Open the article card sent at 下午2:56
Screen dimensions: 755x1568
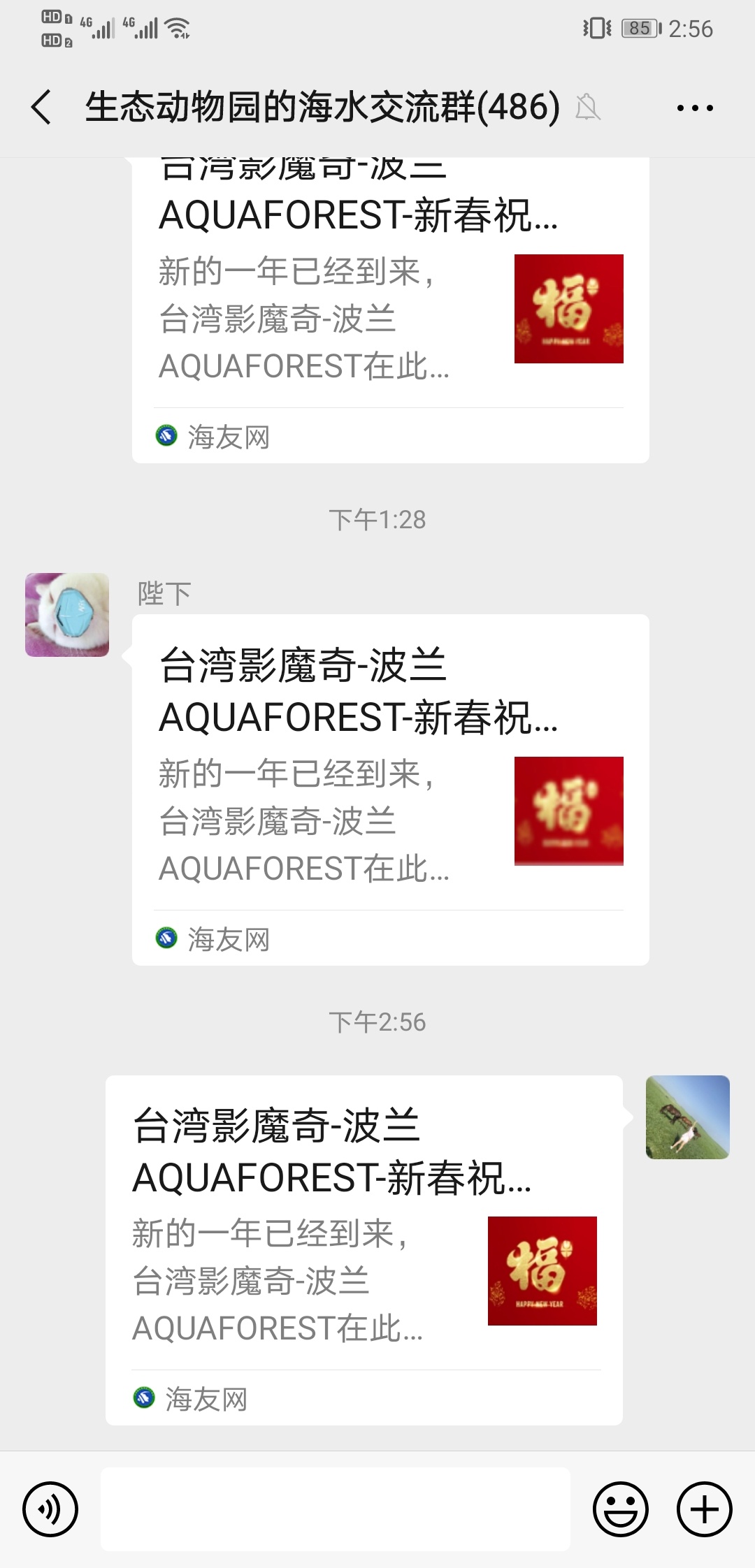tap(364, 1249)
